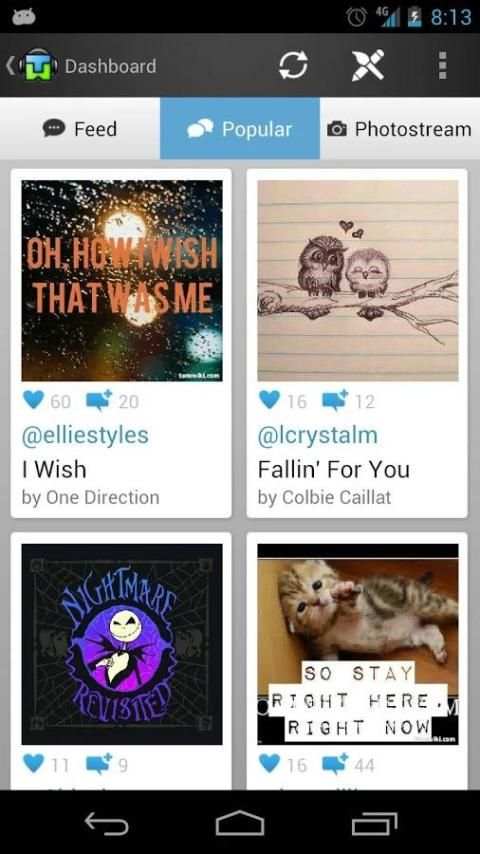Screen dimensions: 480x854
Task: Open the overflow menu
Action: click(x=442, y=66)
